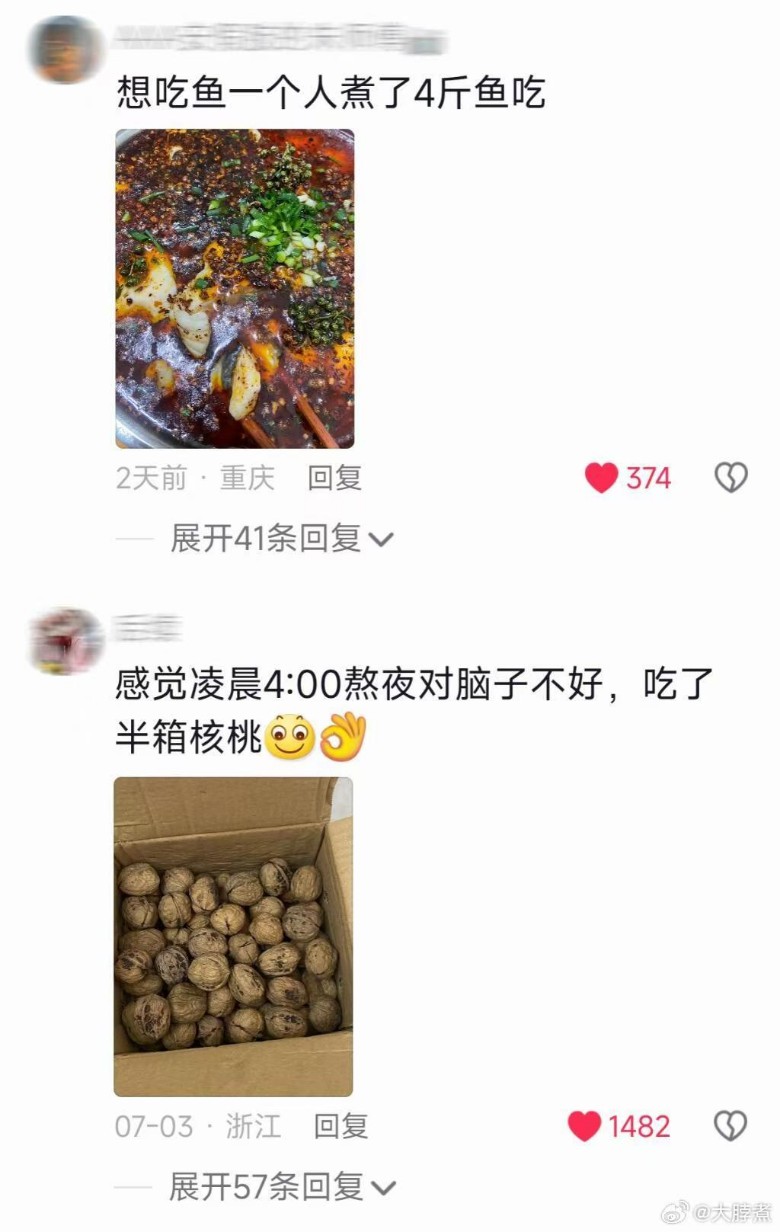Expand the 57 replies
780x1232 pixels.
click(282, 1188)
